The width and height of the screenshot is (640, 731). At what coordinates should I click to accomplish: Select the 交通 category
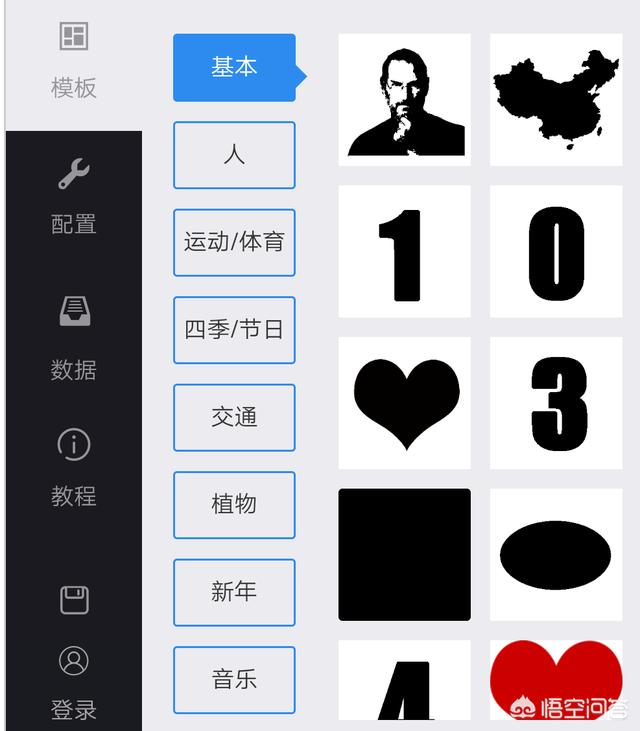click(x=234, y=417)
